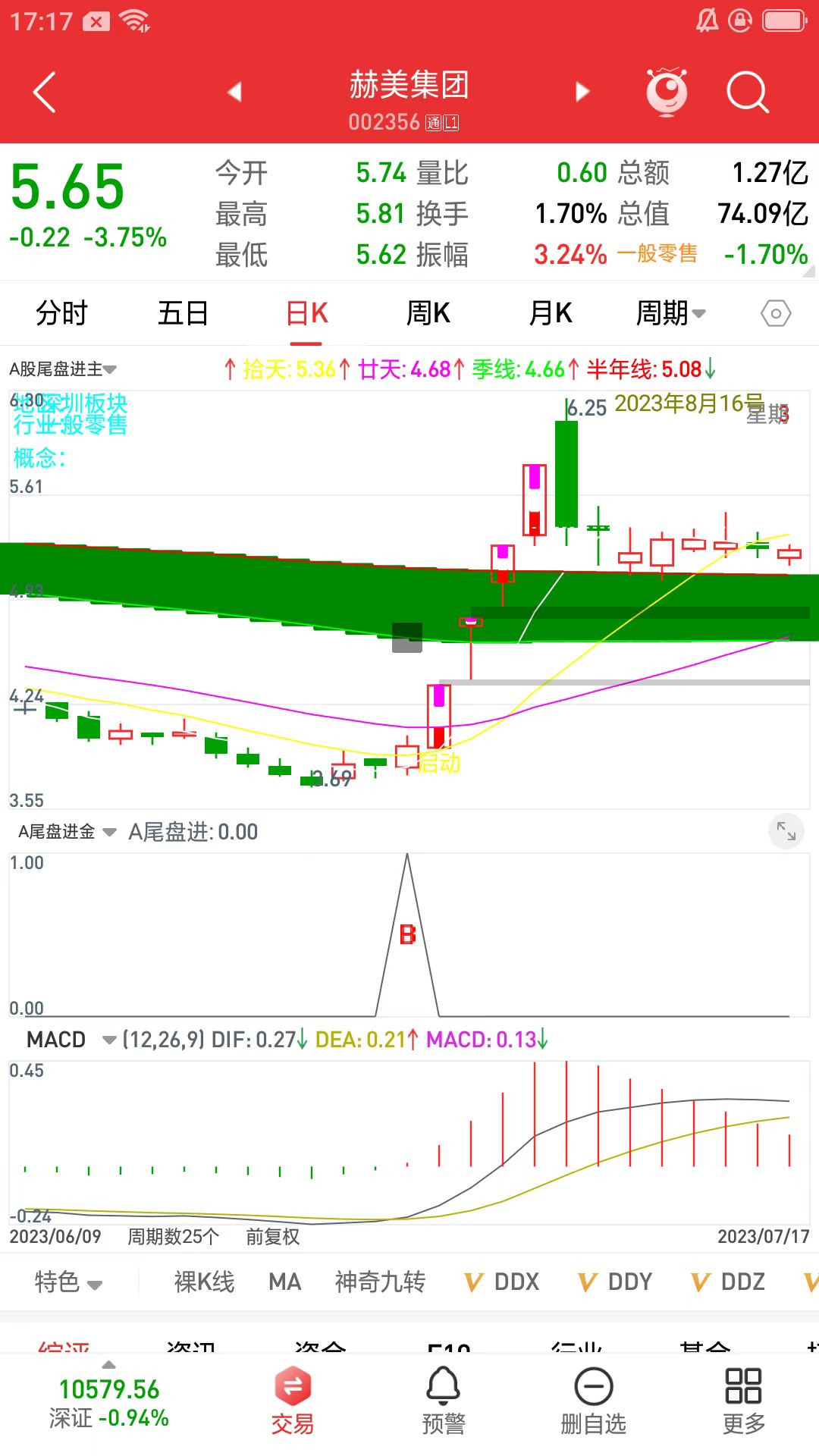This screenshot has height=1456, width=819.
Task: Switch to the 分时 chart tab
Action: tap(61, 313)
